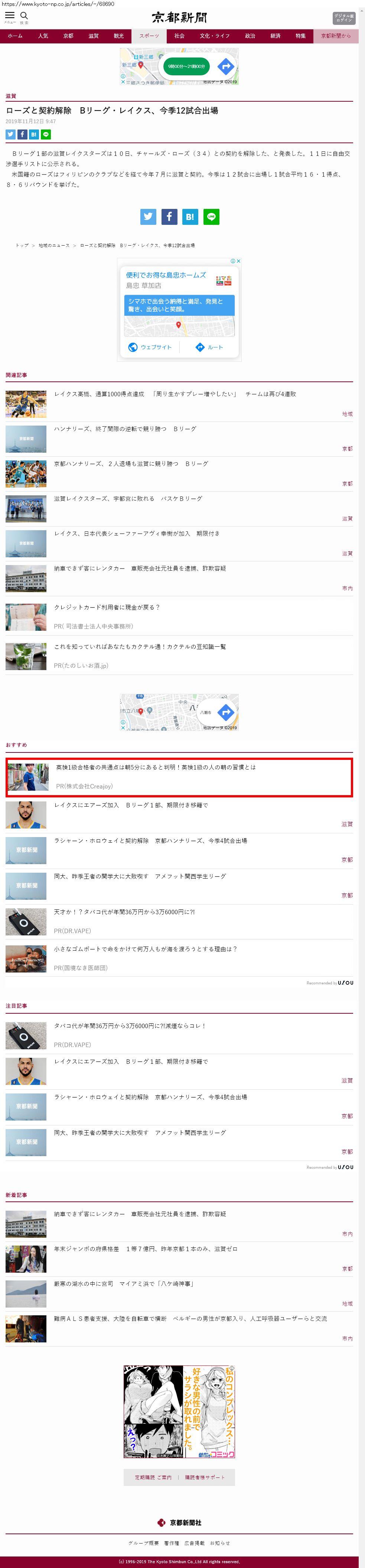Open article レイクス高橋、通算1000得点達成
365x1568 pixels.
click(99, 394)
